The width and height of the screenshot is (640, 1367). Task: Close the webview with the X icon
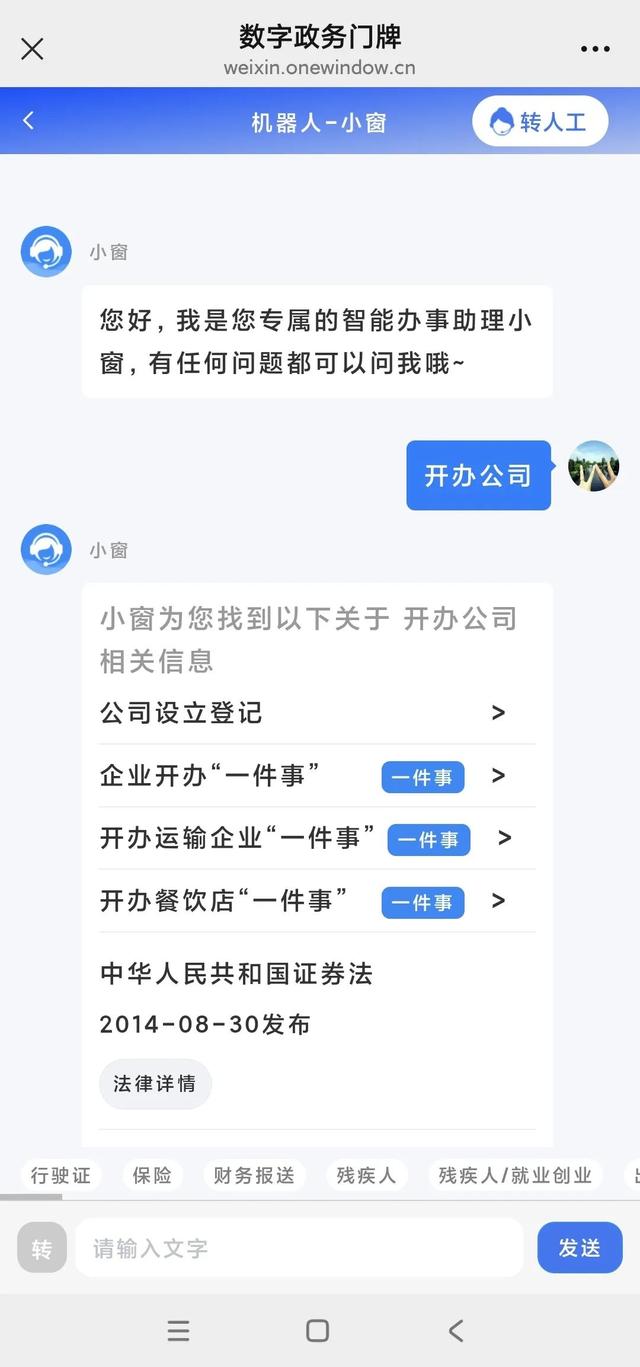[32, 48]
